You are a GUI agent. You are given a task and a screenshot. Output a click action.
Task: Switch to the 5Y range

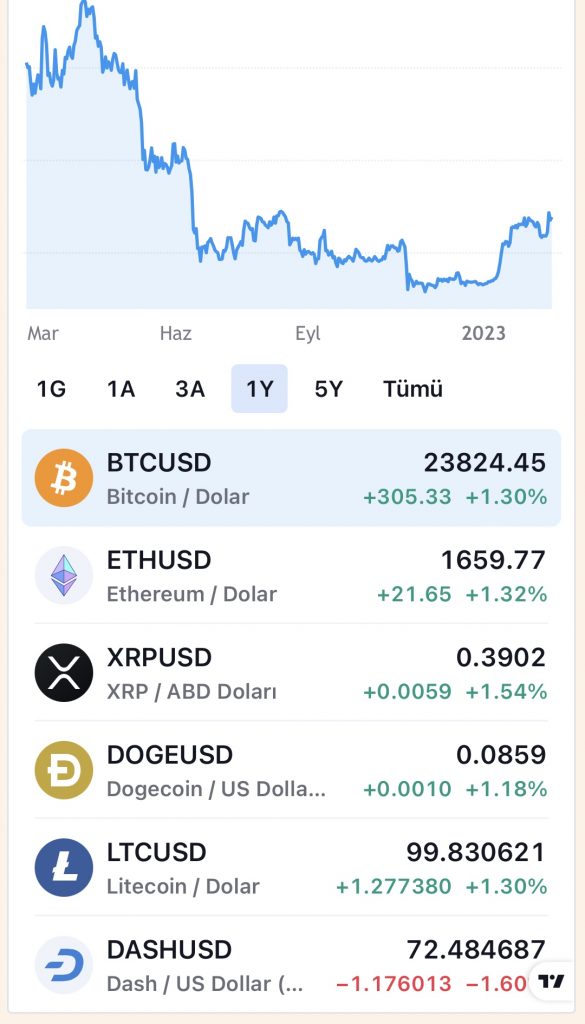[x=328, y=389]
